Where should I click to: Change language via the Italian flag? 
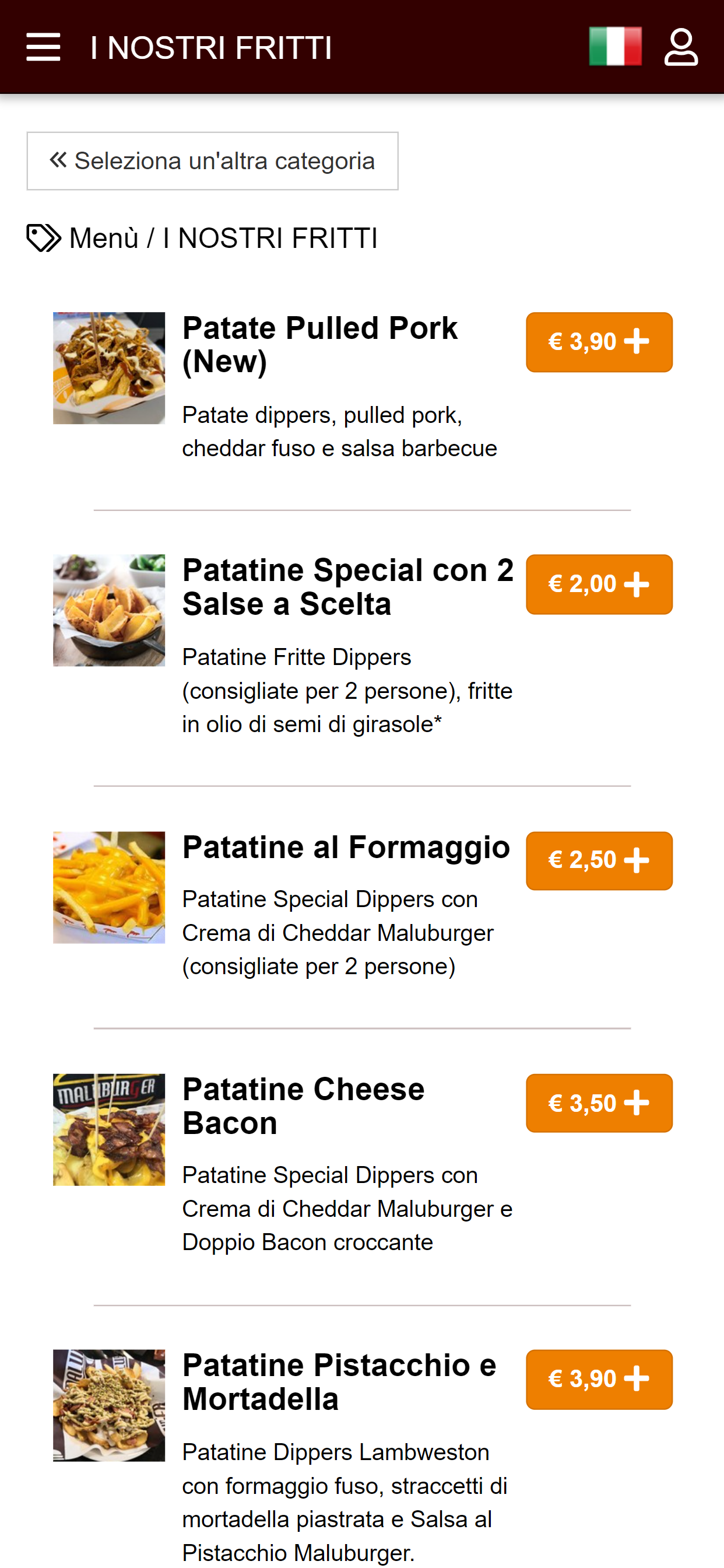(x=615, y=46)
